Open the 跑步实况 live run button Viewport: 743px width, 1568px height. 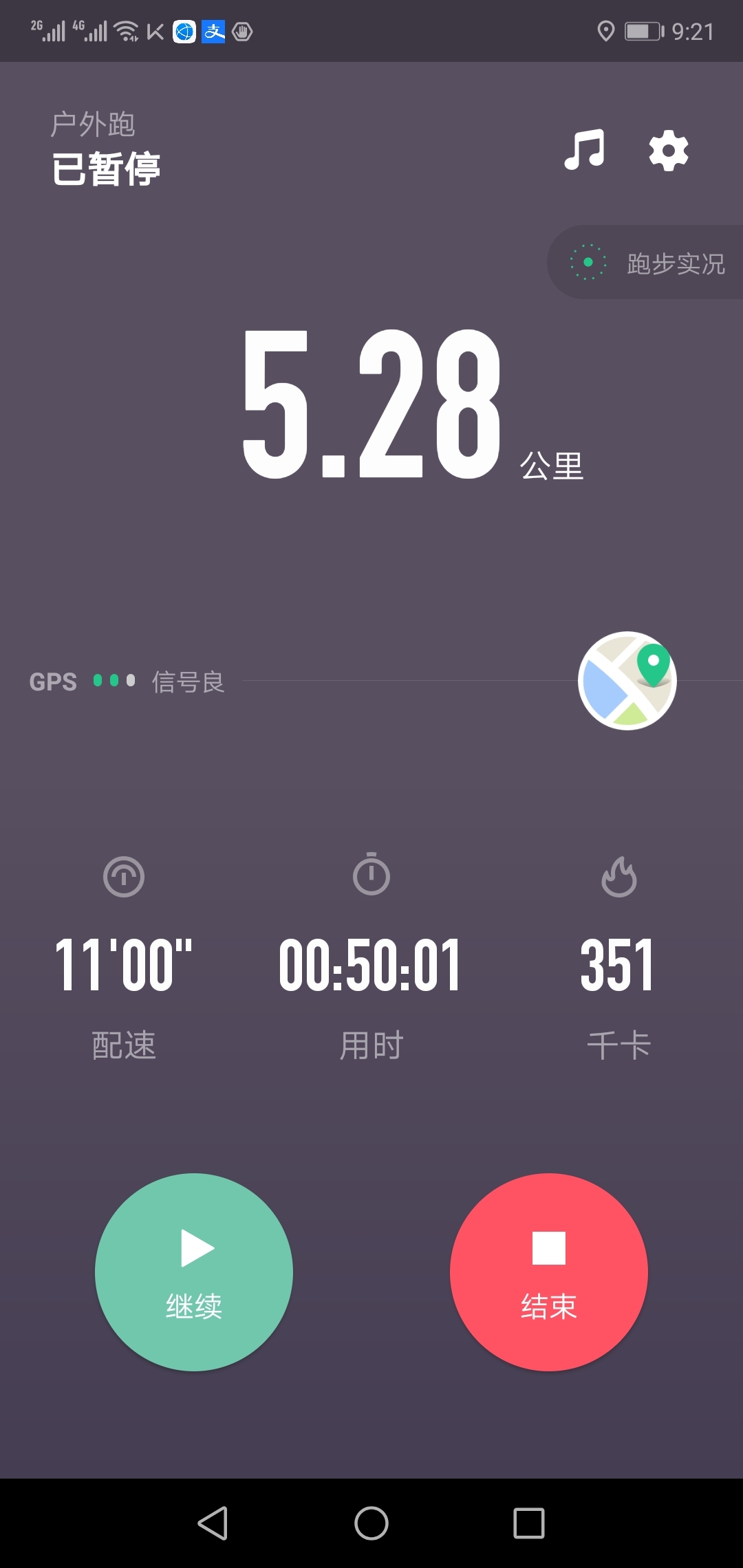pyautogui.click(x=645, y=263)
